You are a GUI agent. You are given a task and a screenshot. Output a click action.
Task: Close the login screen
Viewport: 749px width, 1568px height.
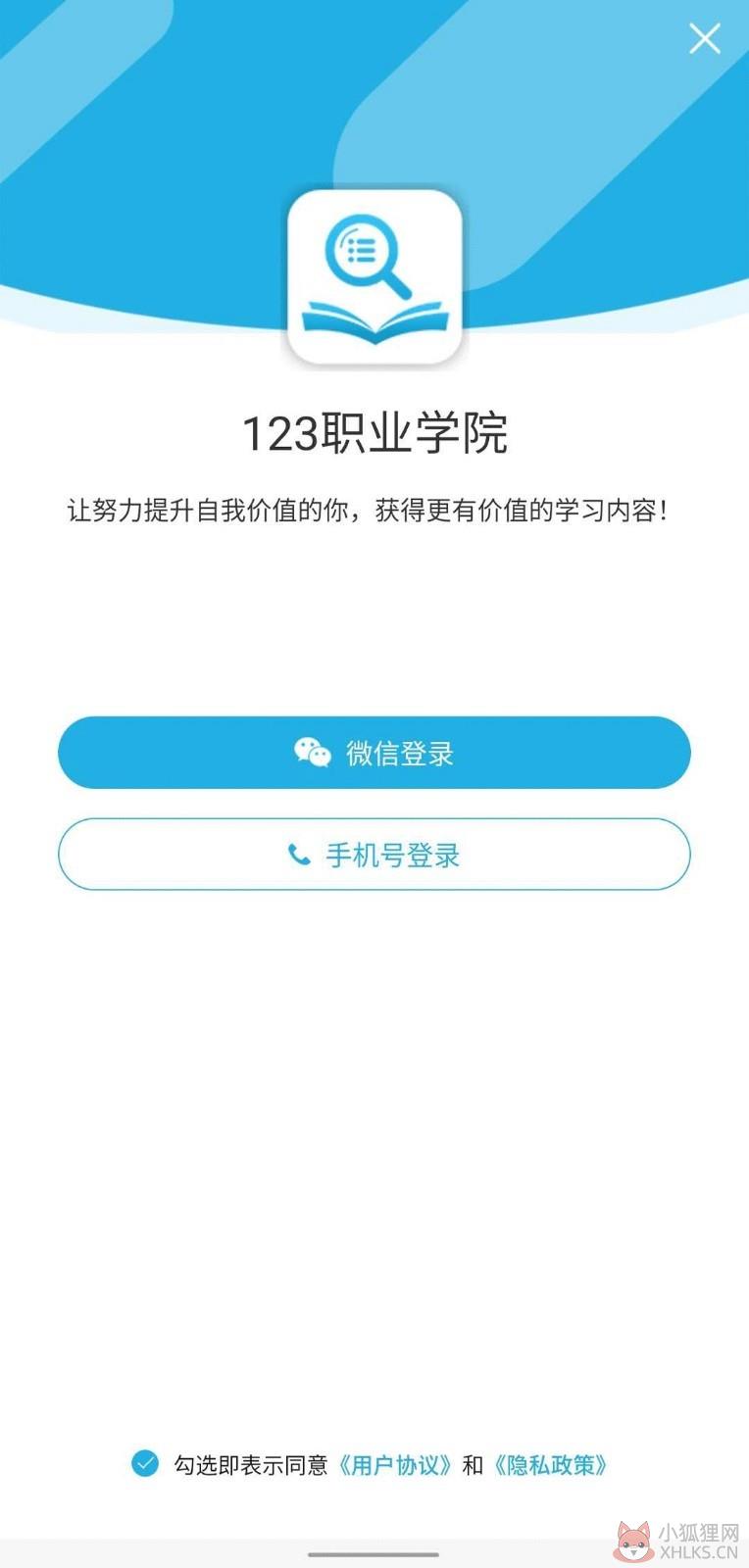pyautogui.click(x=705, y=39)
